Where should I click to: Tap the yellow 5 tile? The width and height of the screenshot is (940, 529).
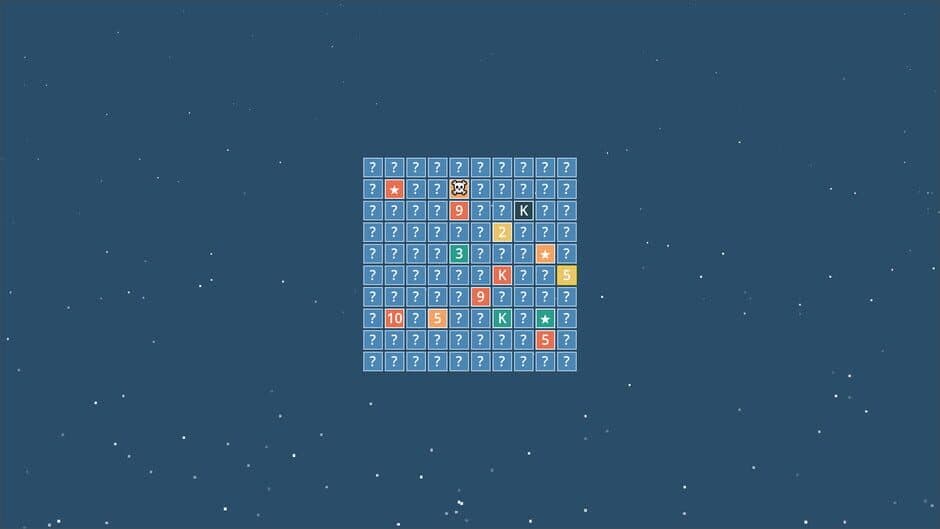567,275
